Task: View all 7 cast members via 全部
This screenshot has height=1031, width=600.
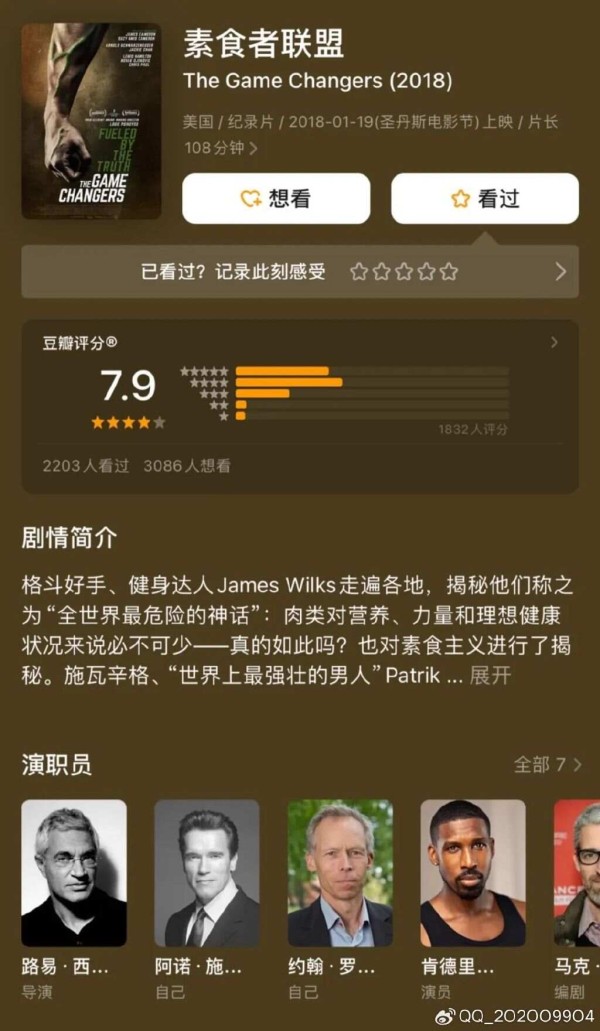Action: pos(546,764)
